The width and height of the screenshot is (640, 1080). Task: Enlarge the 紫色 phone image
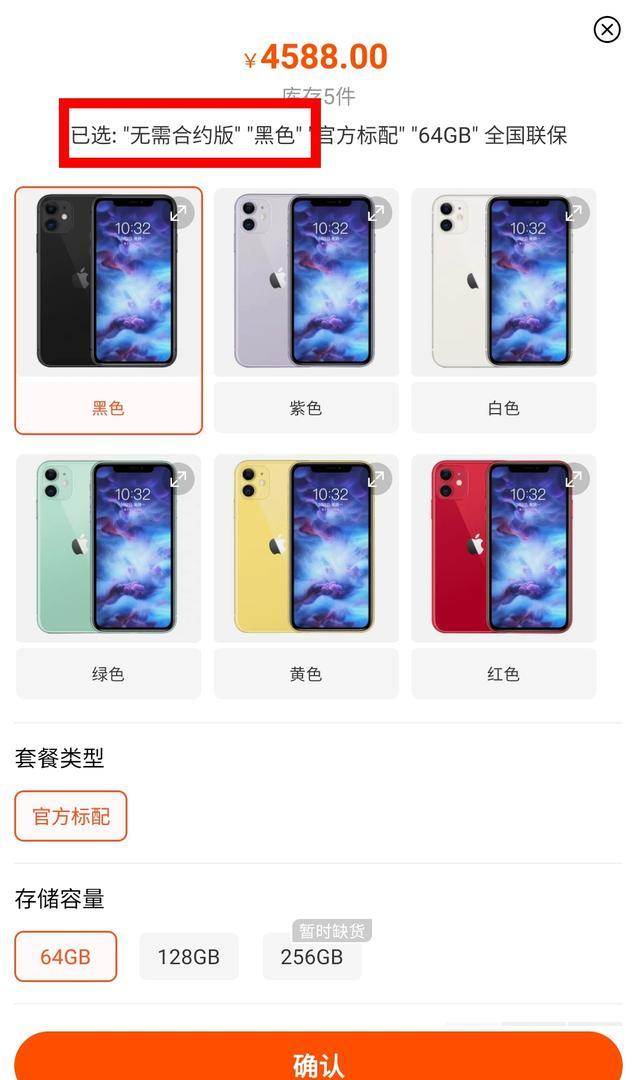click(x=377, y=213)
